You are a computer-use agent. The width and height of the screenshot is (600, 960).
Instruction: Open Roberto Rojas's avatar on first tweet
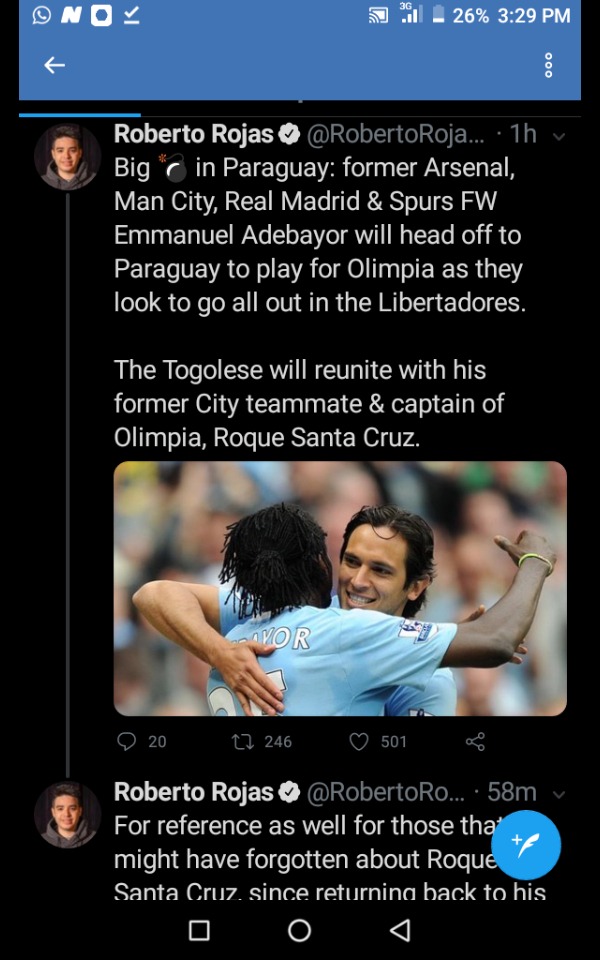[x=67, y=157]
